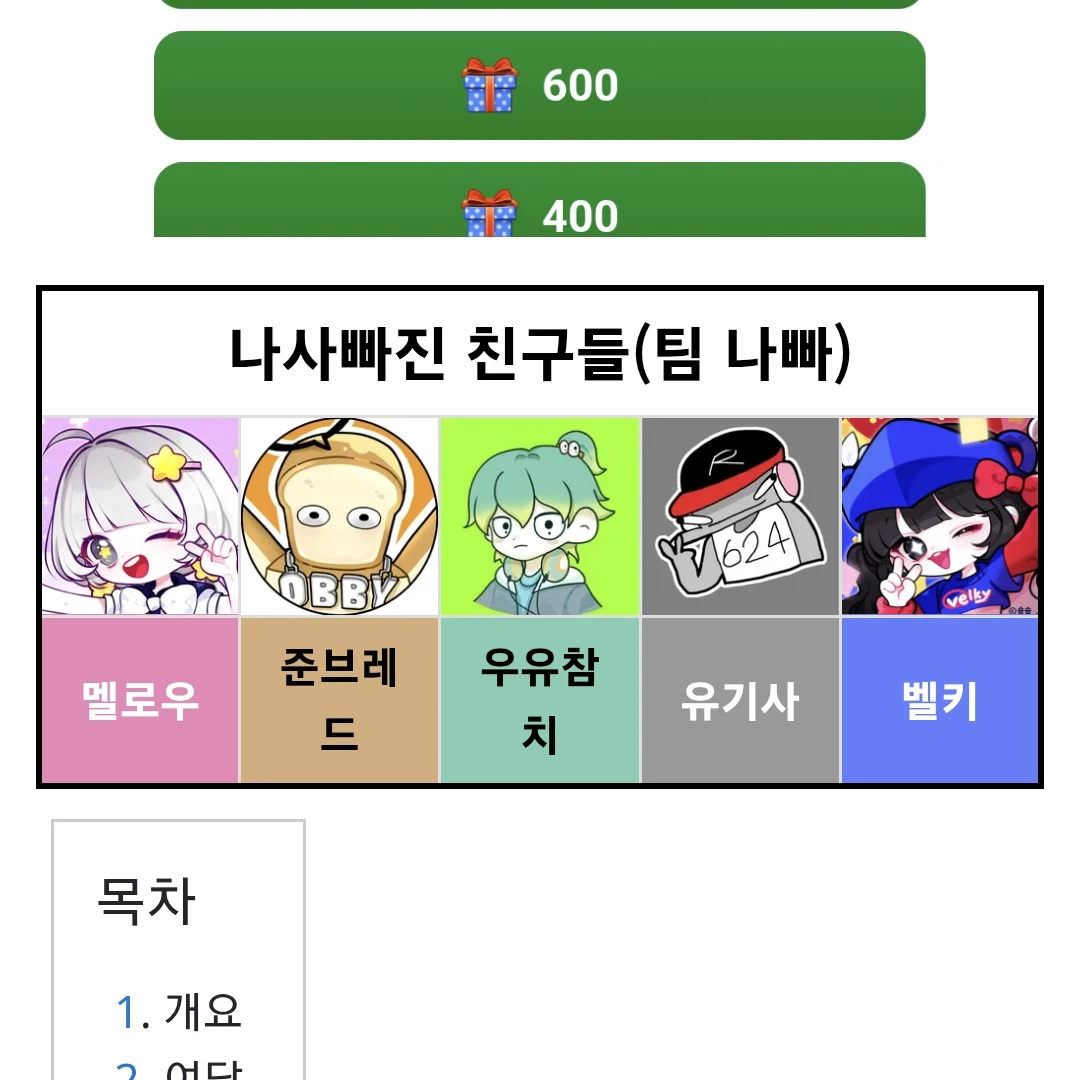Tap the green 600 gift button
The width and height of the screenshot is (1080, 1080).
click(539, 85)
